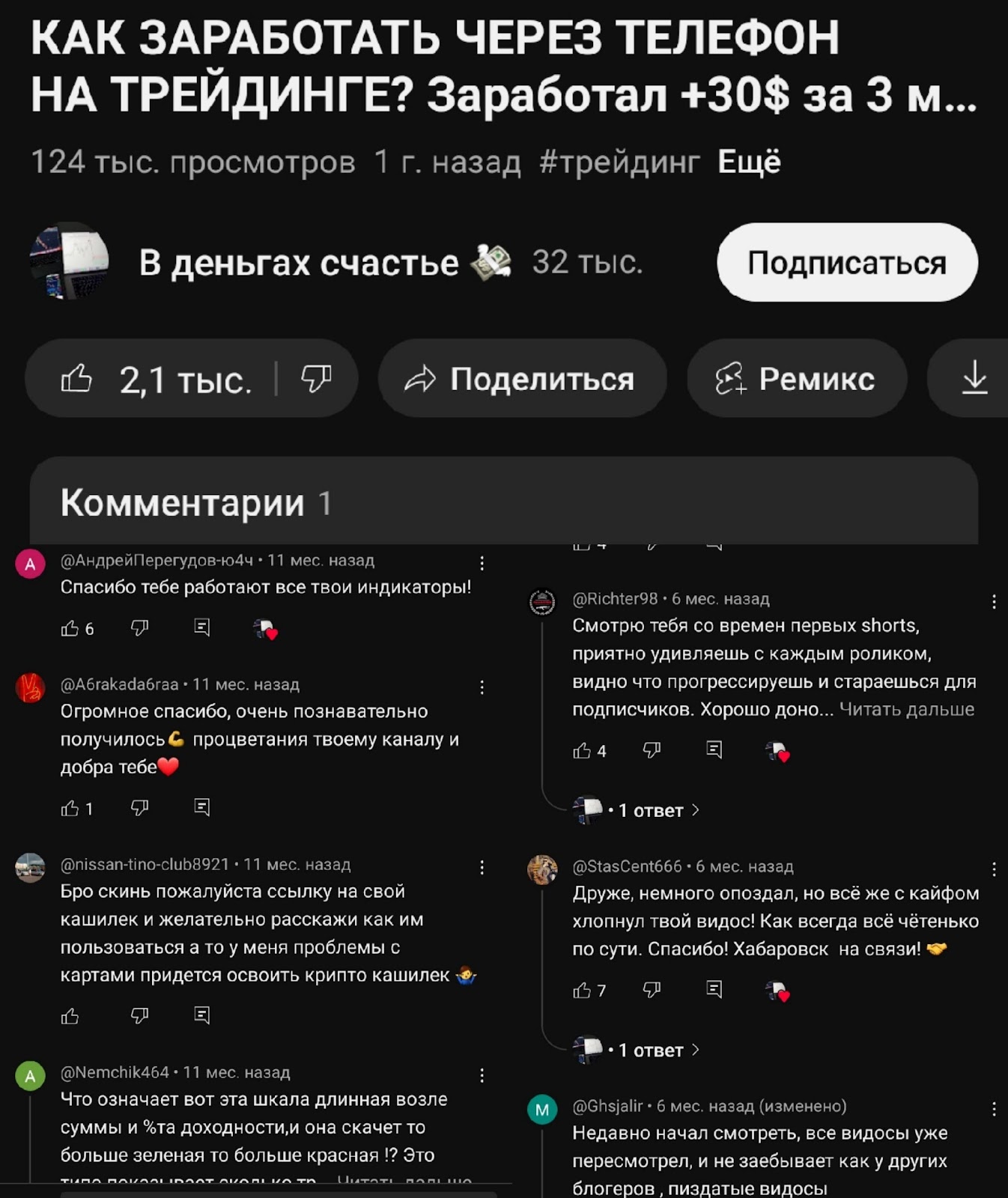Image resolution: width=1008 pixels, height=1198 pixels.
Task: Dislike the video
Action: 315,379
